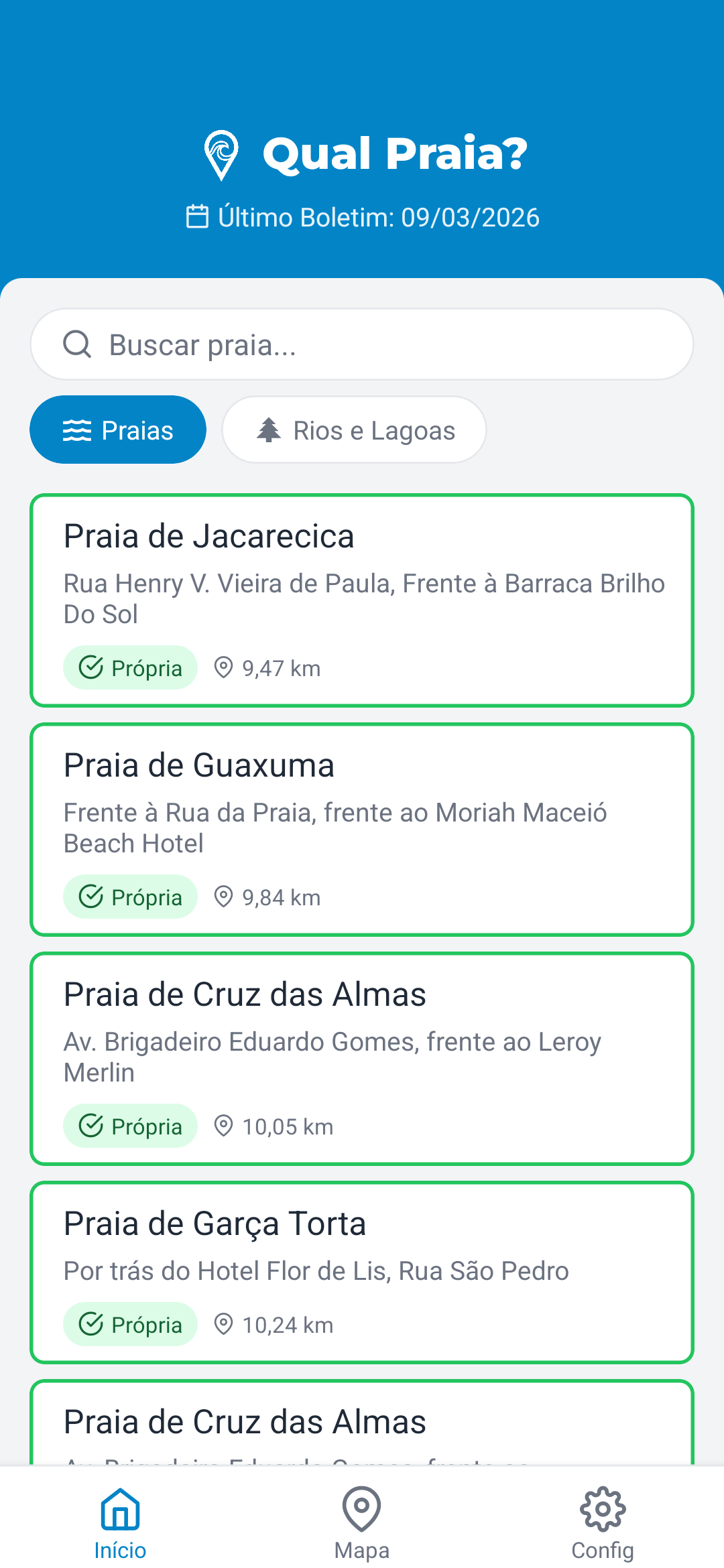Toggle the Praias filter

pos(118,430)
